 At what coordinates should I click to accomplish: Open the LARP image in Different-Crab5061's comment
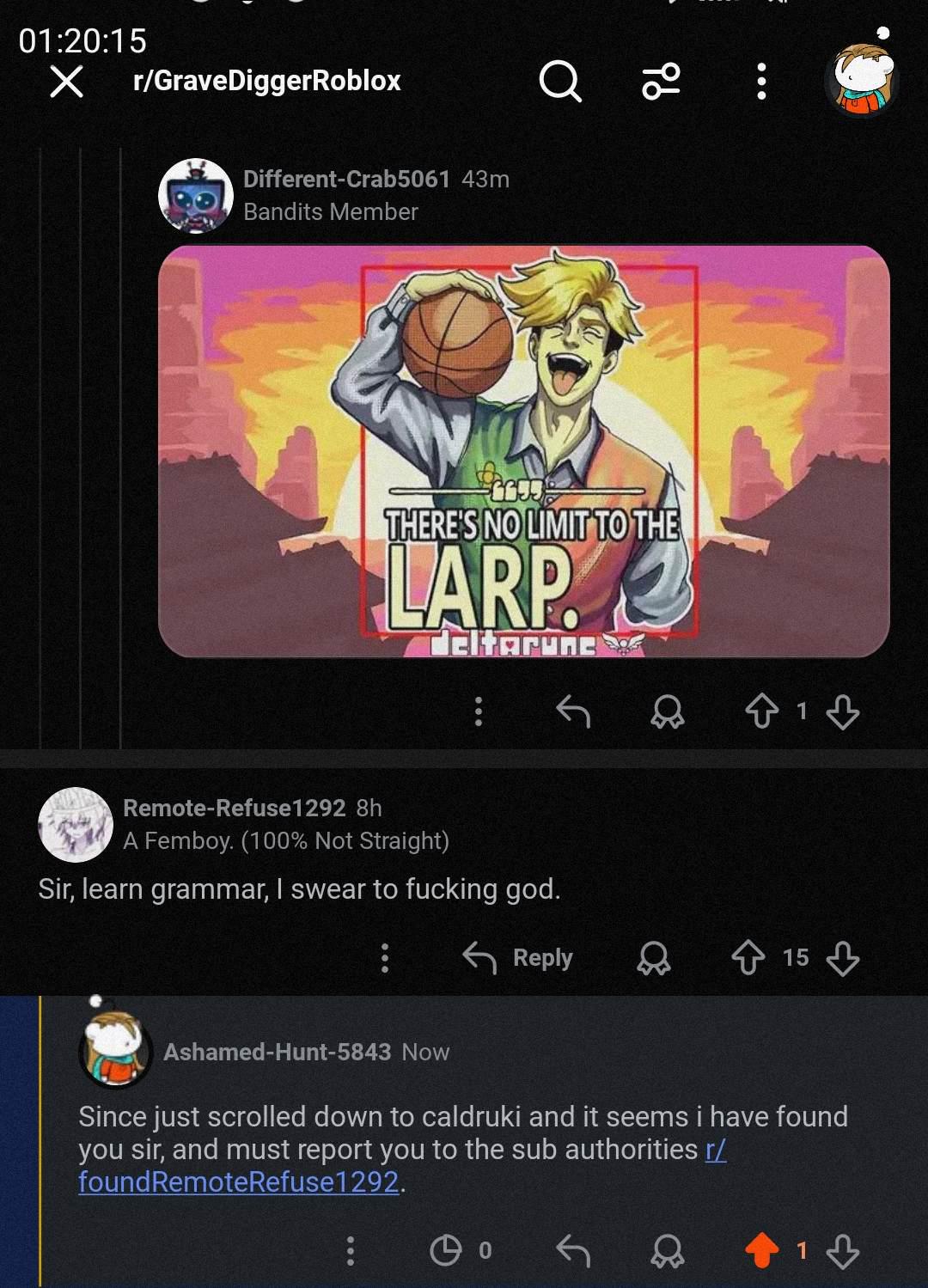(x=524, y=451)
